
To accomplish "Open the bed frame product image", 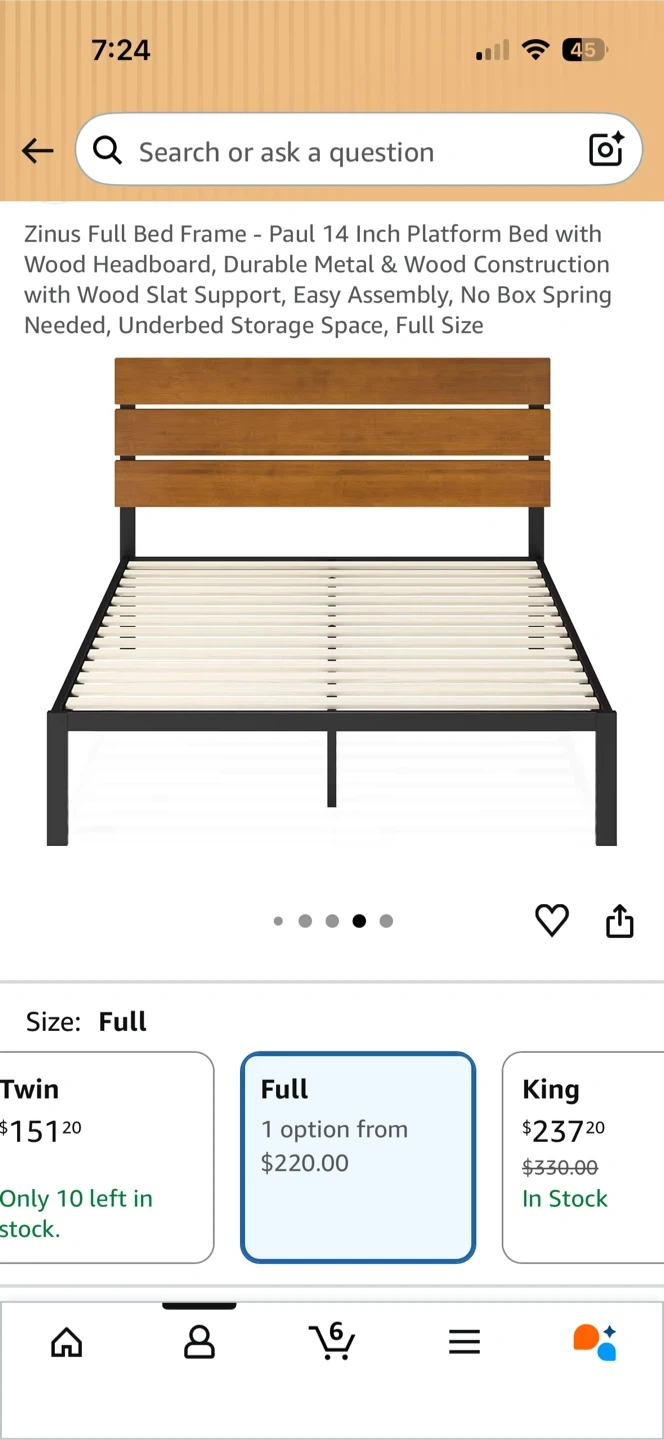I will pyautogui.click(x=332, y=600).
